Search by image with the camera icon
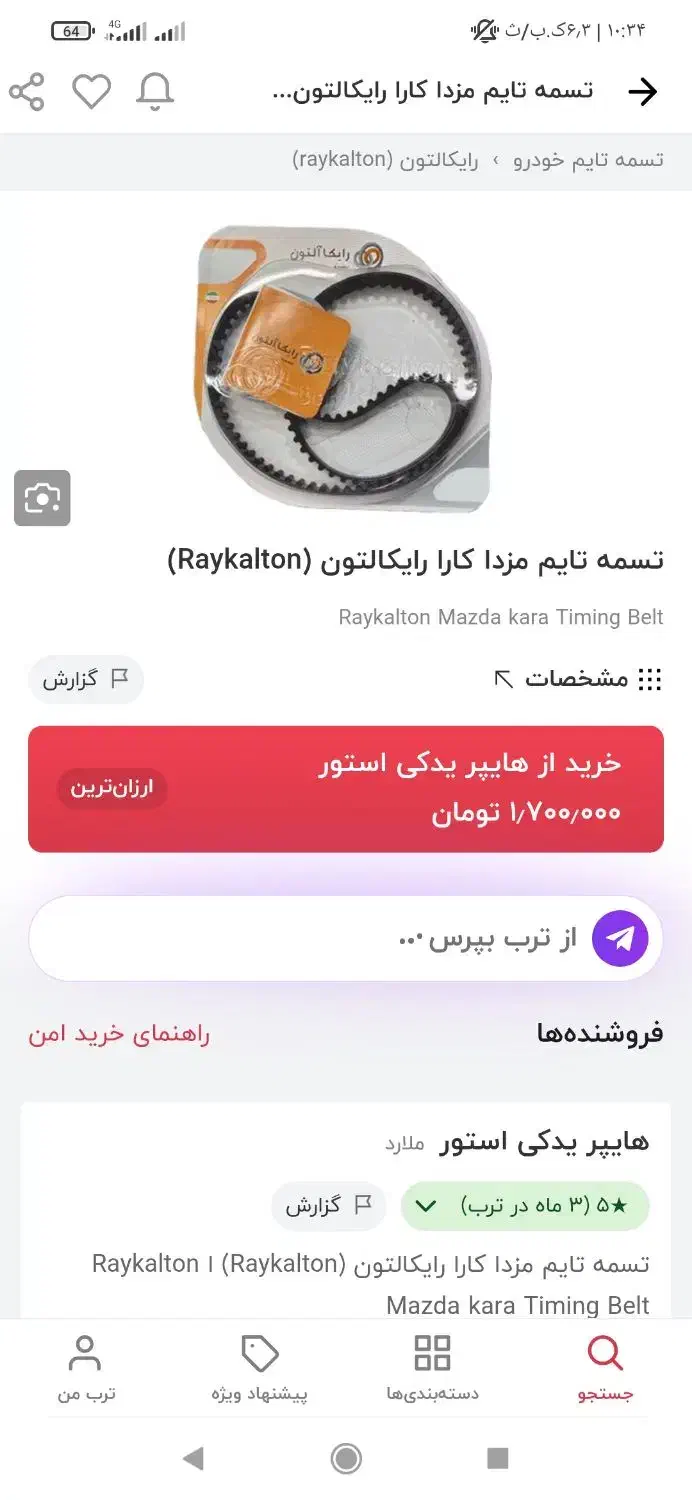Viewport: 692px width, 1500px height. 42,498
